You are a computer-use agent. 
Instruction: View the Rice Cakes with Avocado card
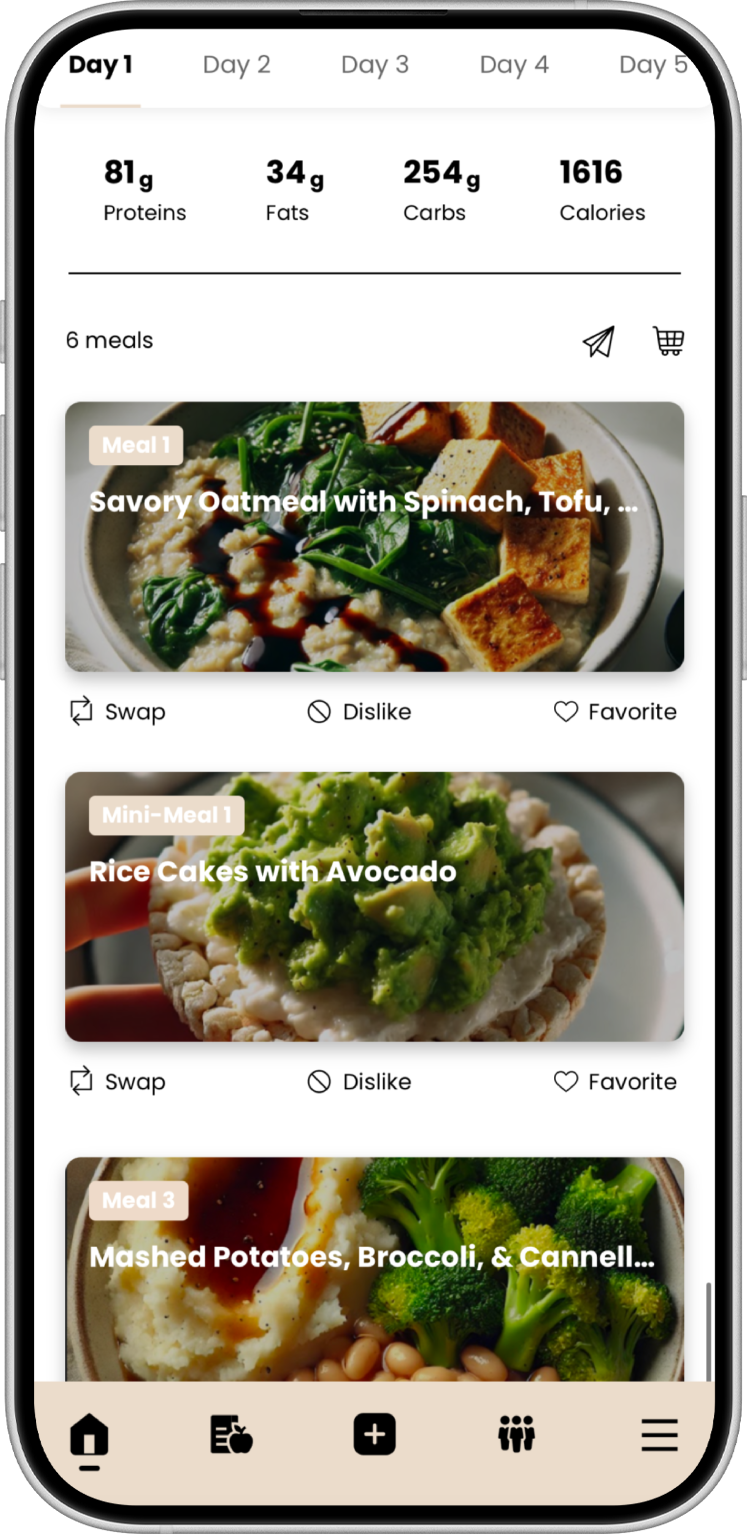(x=374, y=906)
